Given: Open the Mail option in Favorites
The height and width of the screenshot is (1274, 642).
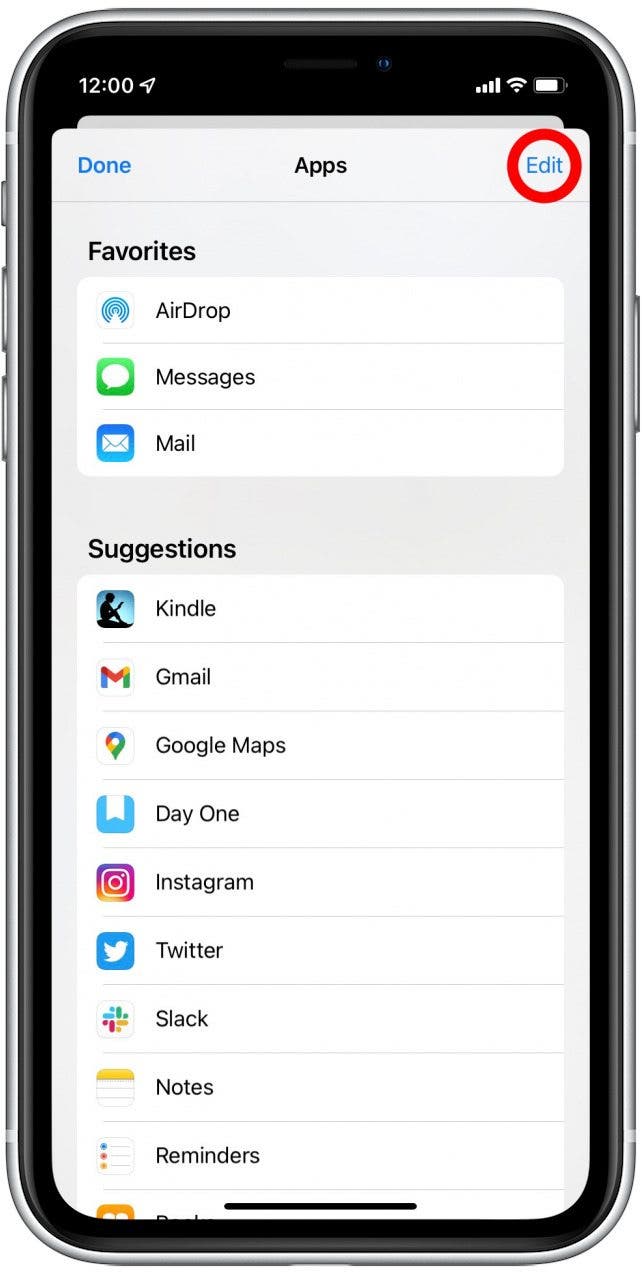Looking at the screenshot, I should [320, 443].
